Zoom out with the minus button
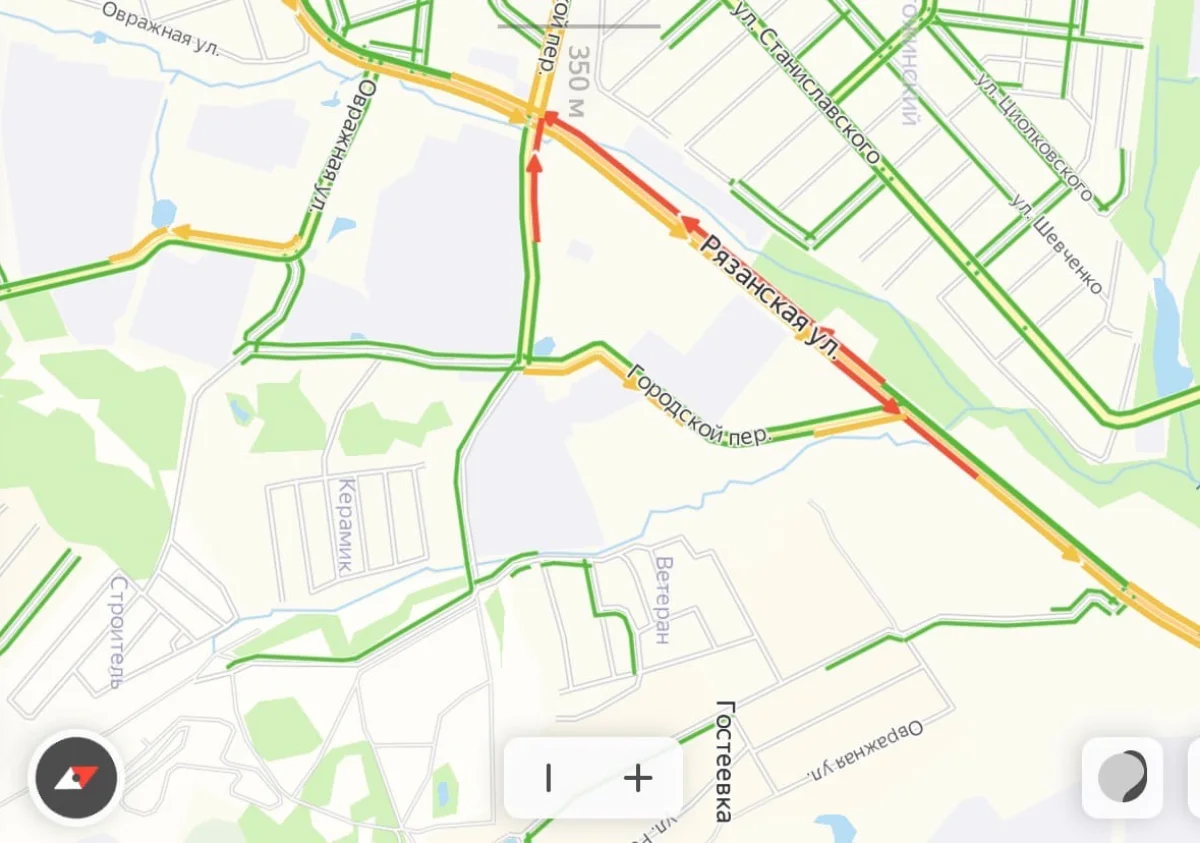This screenshot has height=843, width=1200. point(549,778)
